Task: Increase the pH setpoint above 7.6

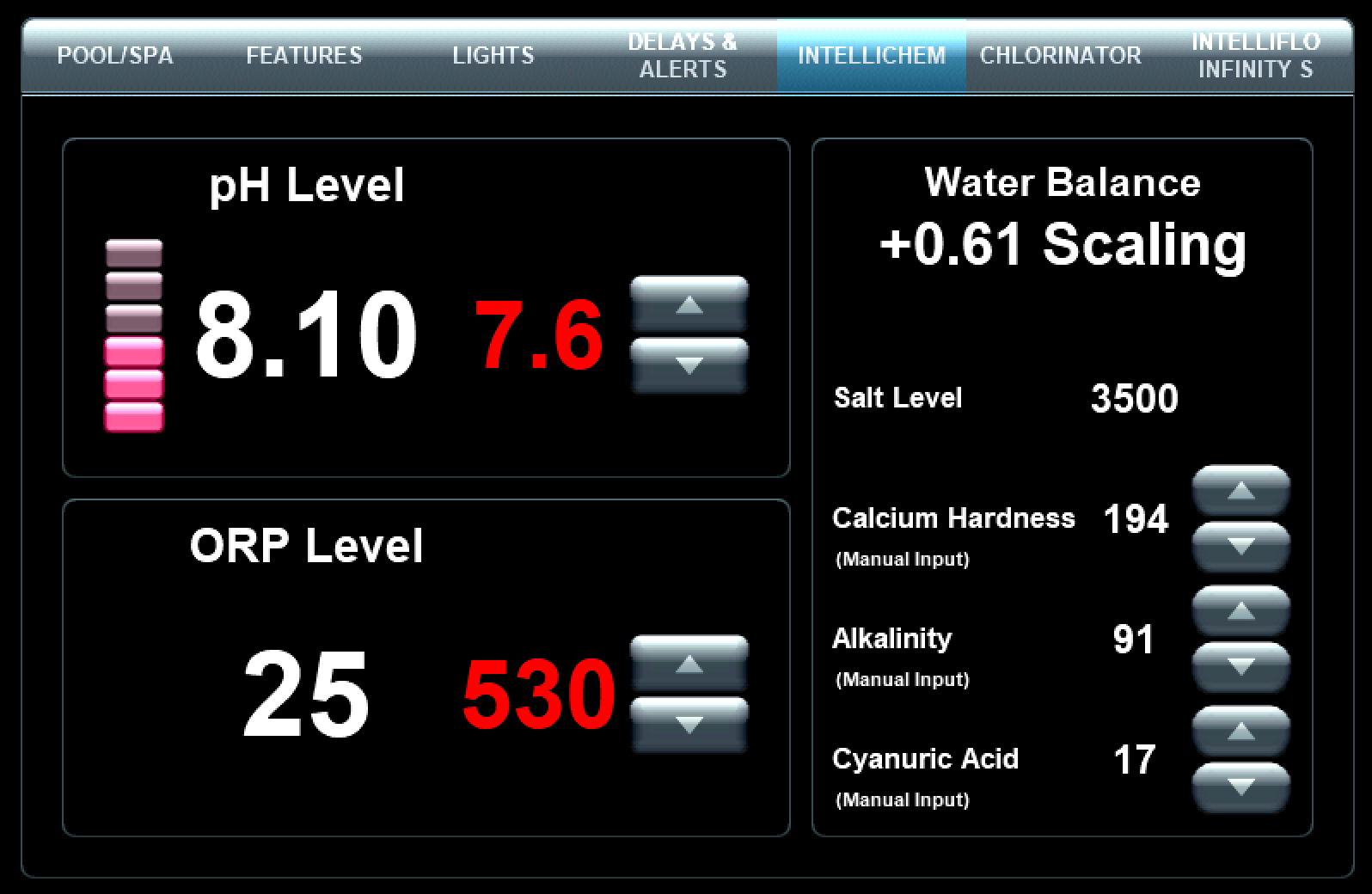Action: [x=689, y=304]
